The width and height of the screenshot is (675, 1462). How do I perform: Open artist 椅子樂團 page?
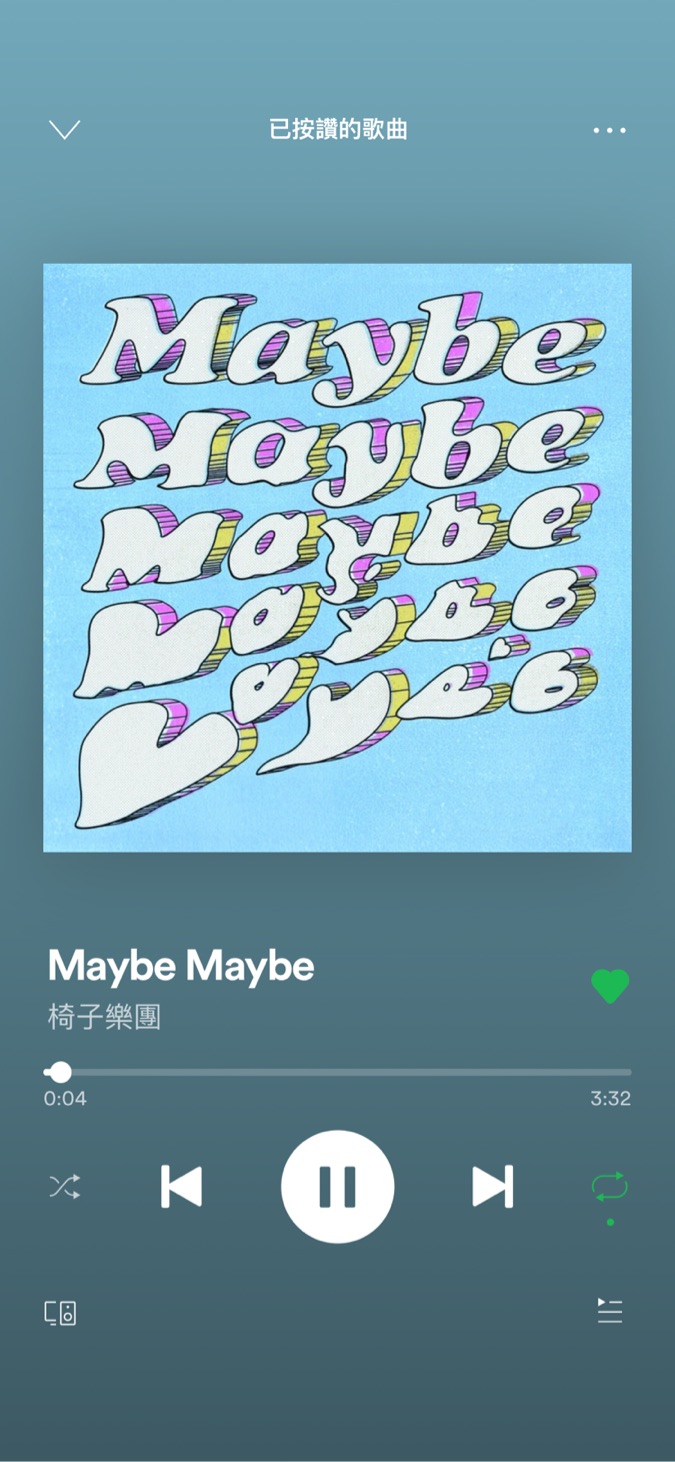(x=105, y=1018)
